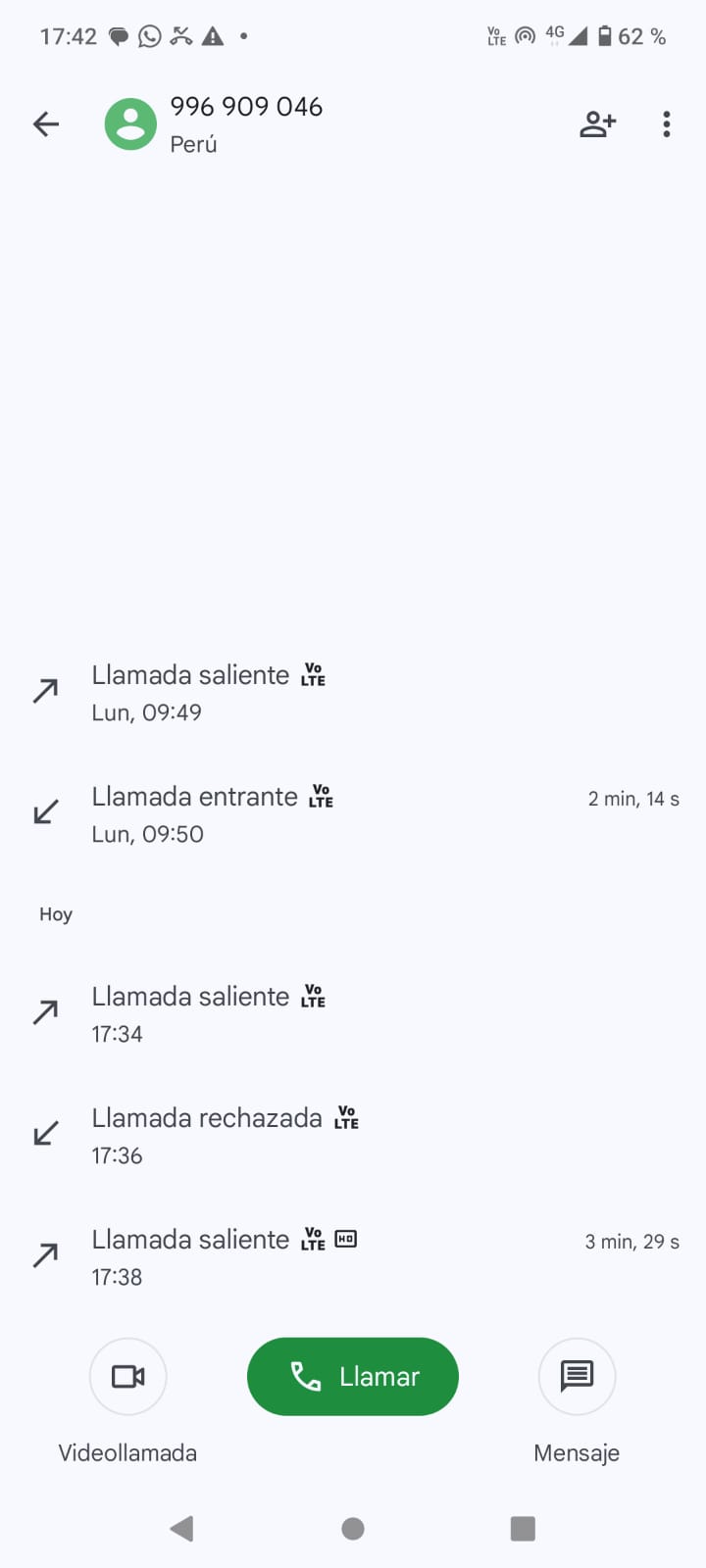Screen dimensions: 706x1568
Task: Go to the system home screen
Action: click(353, 1529)
